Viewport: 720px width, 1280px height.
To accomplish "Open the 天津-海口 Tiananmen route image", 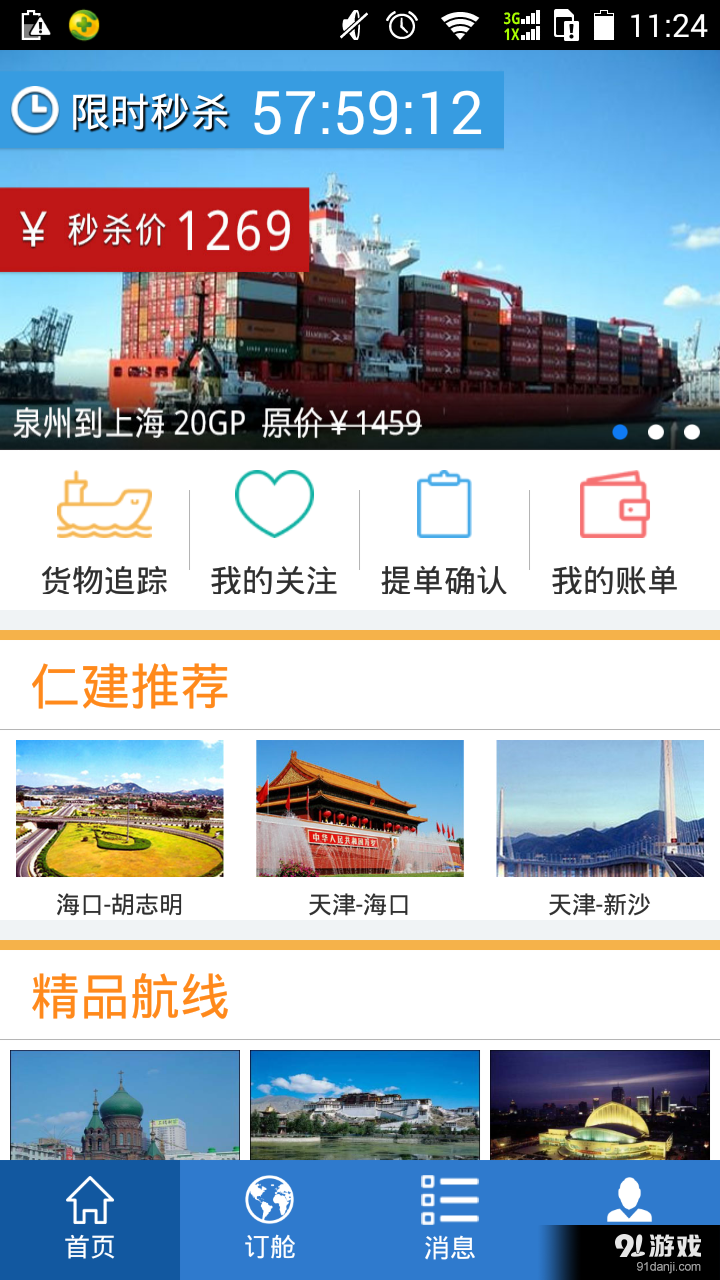I will point(359,808).
